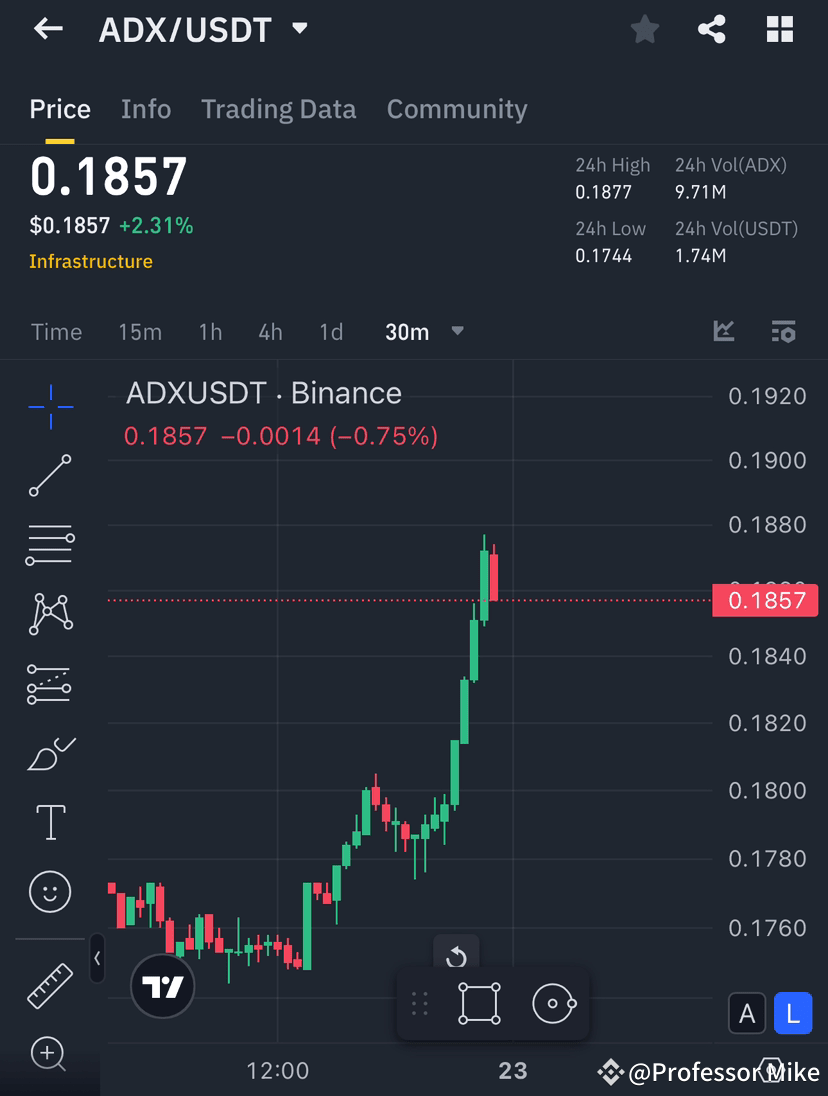This screenshot has height=1096, width=828.
Task: Open the indicators icon above the chart
Action: click(x=723, y=331)
